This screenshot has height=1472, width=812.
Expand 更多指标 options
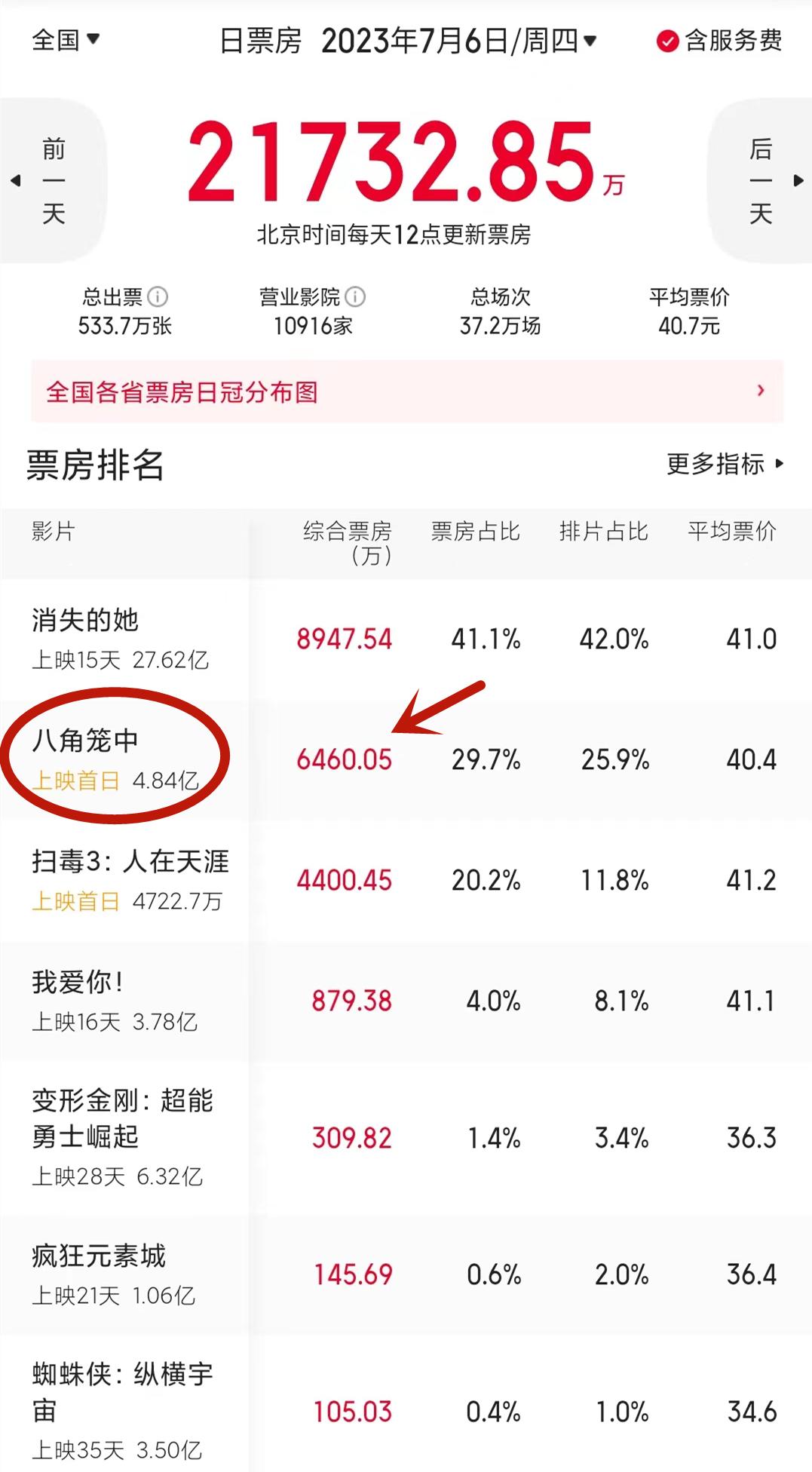(x=725, y=464)
